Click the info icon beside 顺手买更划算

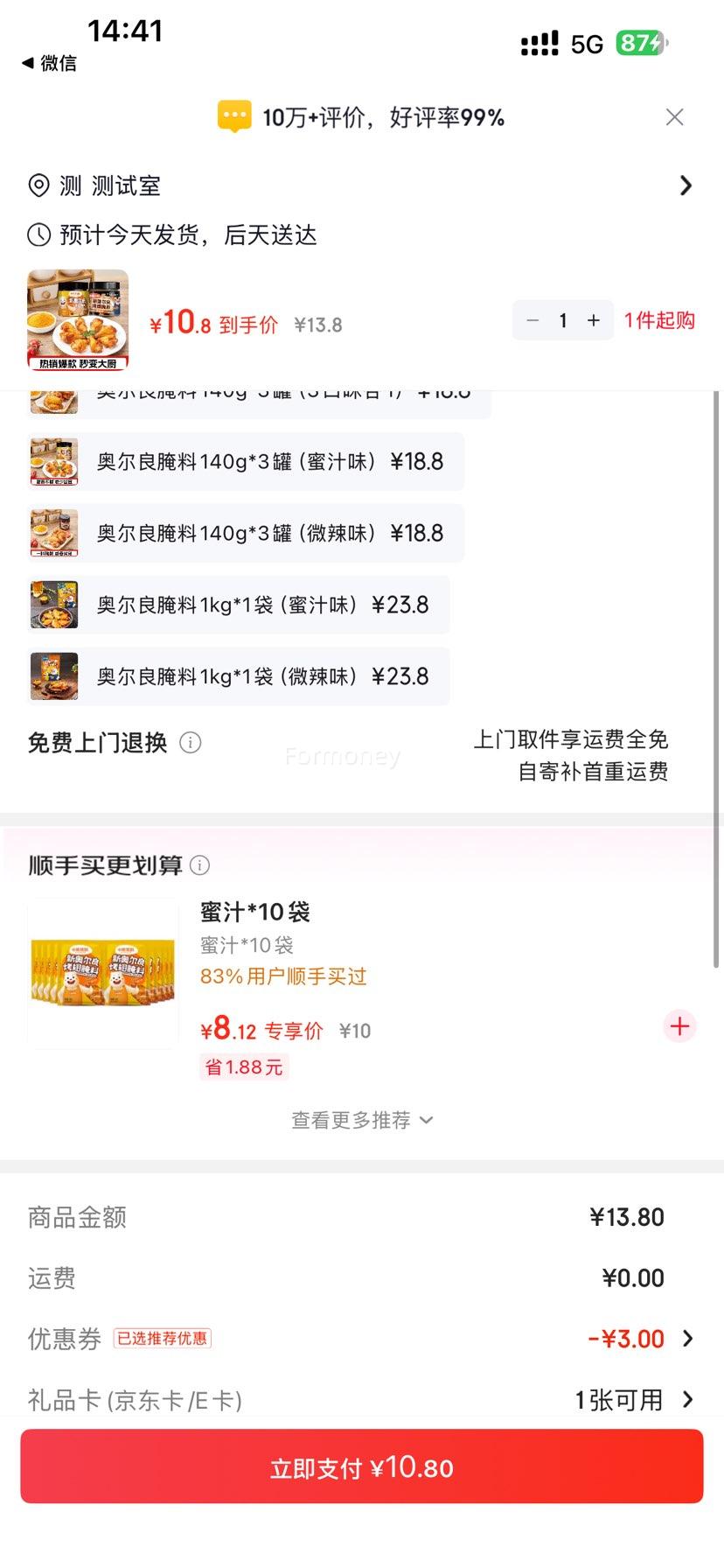point(200,865)
